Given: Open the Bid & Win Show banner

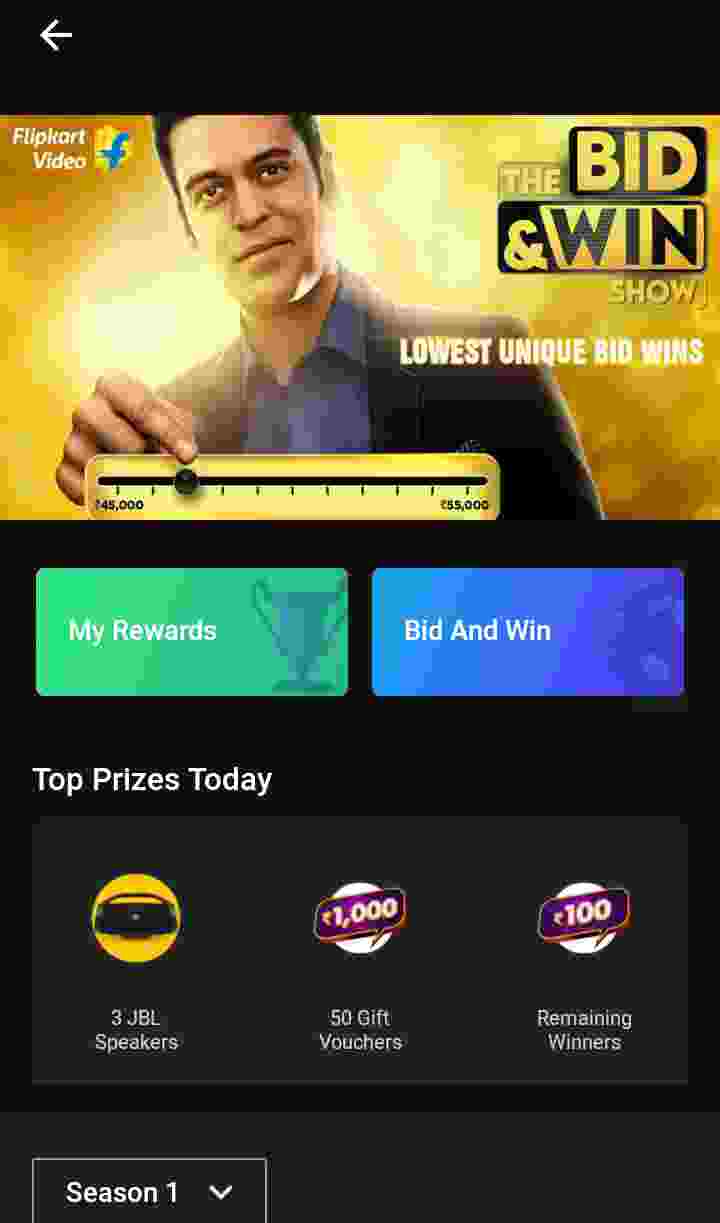Looking at the screenshot, I should pos(360,317).
